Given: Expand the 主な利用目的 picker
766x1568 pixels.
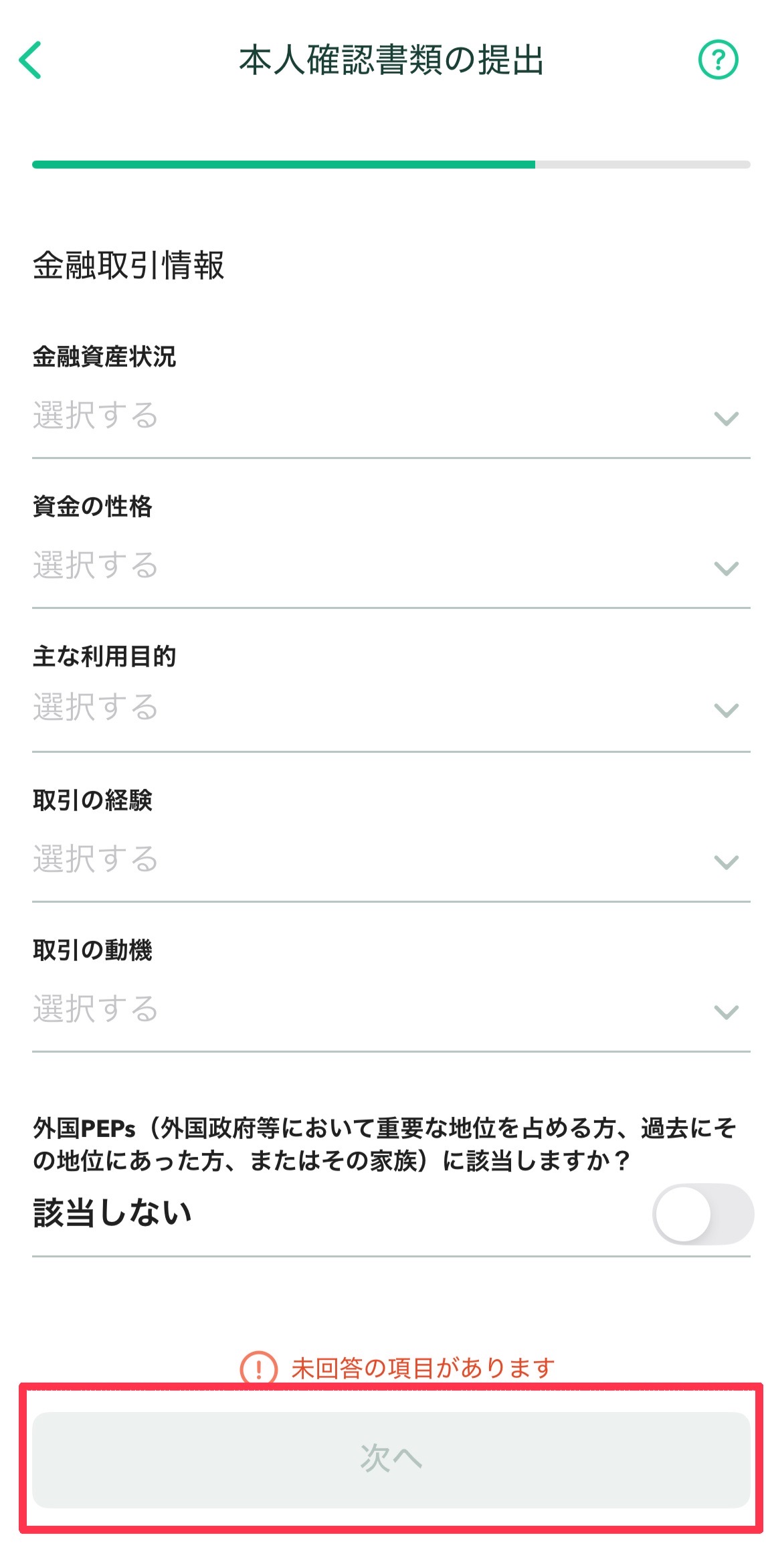Looking at the screenshot, I should (x=391, y=710).
